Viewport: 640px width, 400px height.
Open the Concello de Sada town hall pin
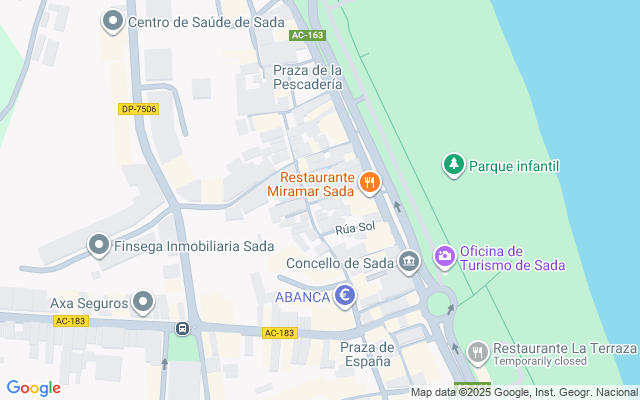pos(408,263)
